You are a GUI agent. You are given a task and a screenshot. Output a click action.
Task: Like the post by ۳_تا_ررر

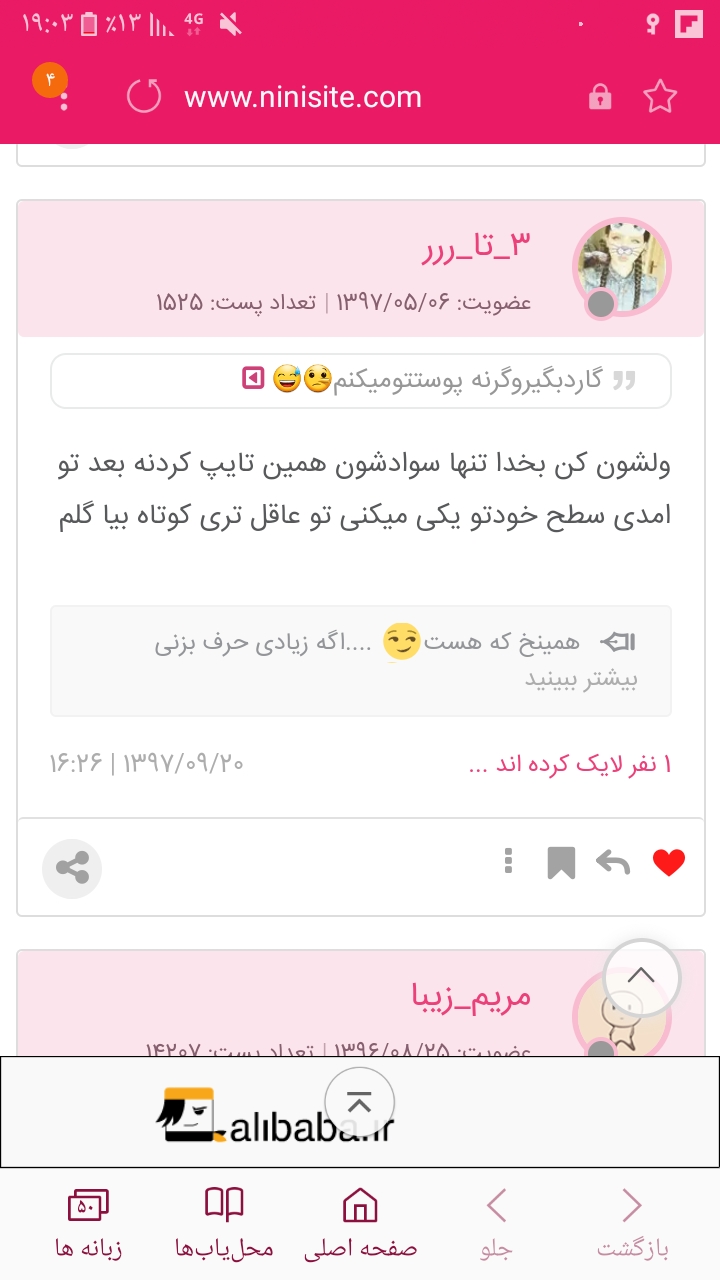[668, 862]
